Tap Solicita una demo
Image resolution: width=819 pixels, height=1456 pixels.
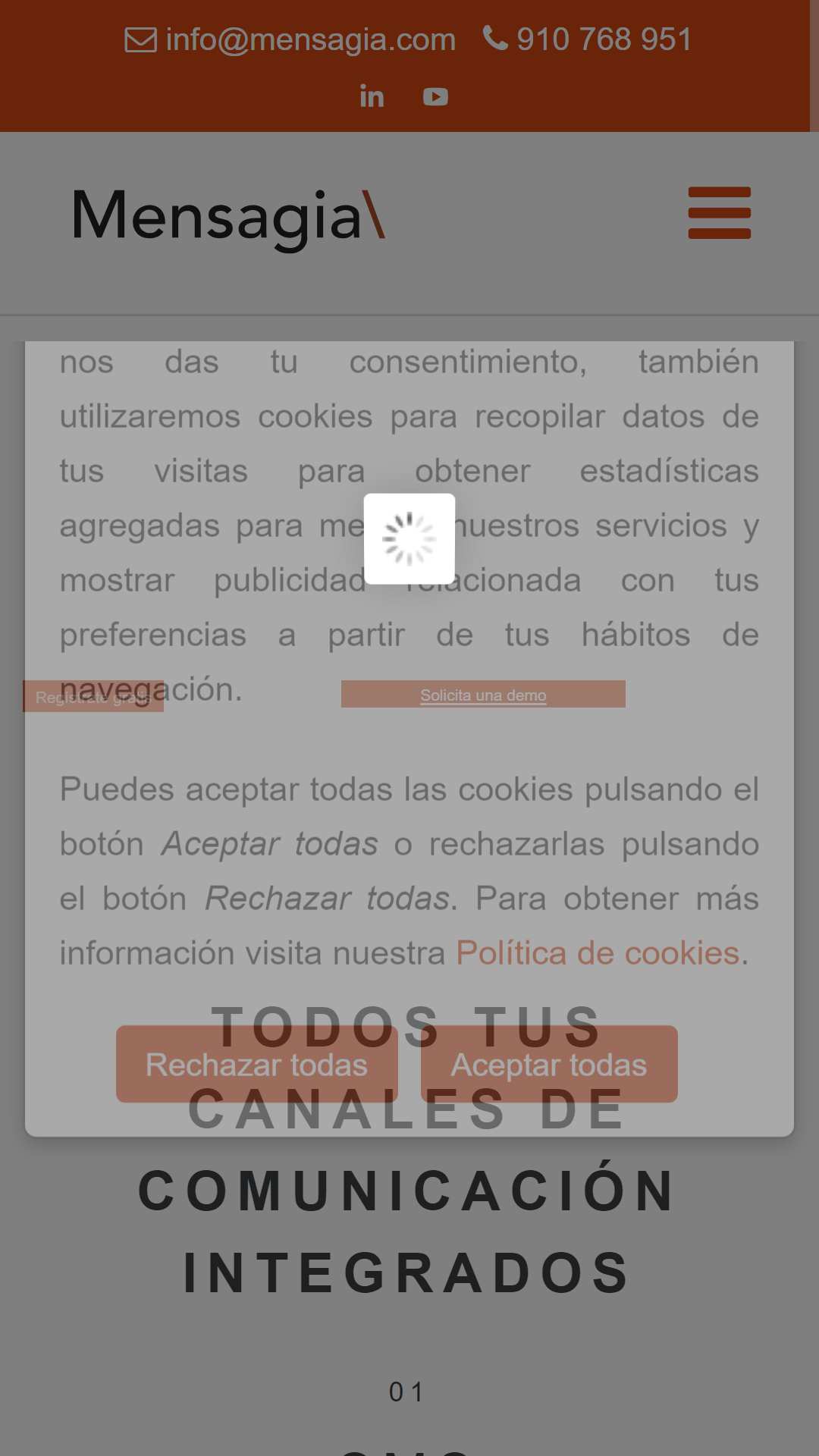[483, 694]
